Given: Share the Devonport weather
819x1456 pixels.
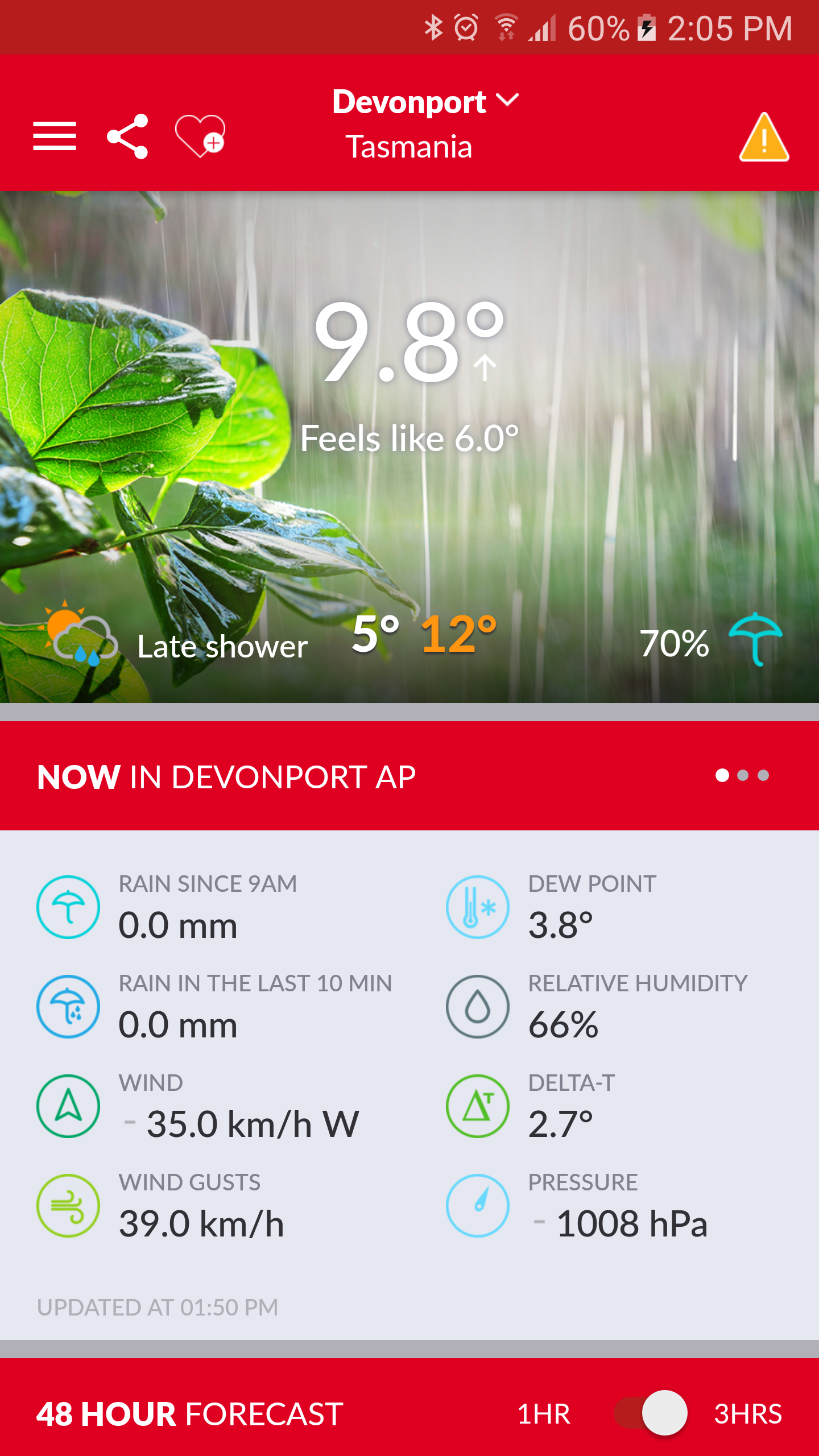Looking at the screenshot, I should tap(128, 136).
